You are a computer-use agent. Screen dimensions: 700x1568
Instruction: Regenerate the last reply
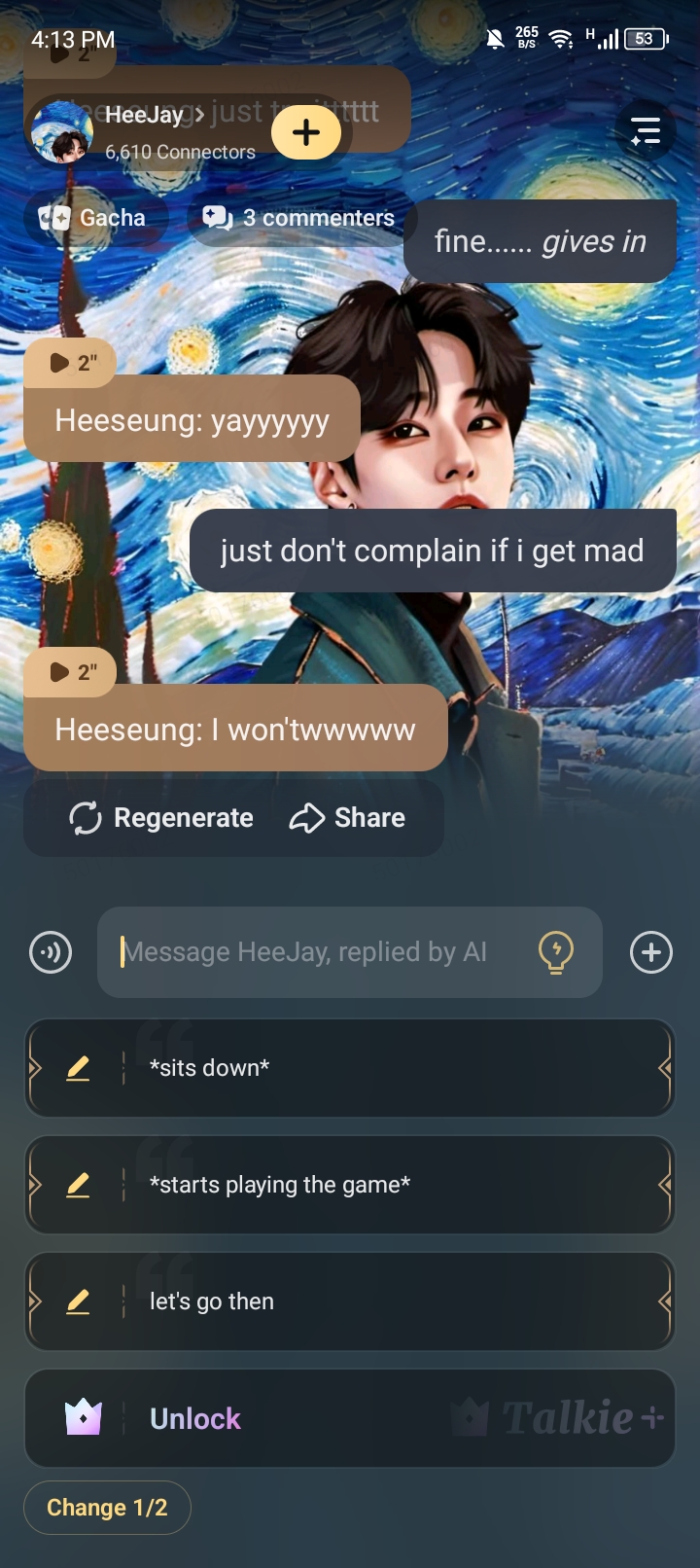click(x=161, y=818)
